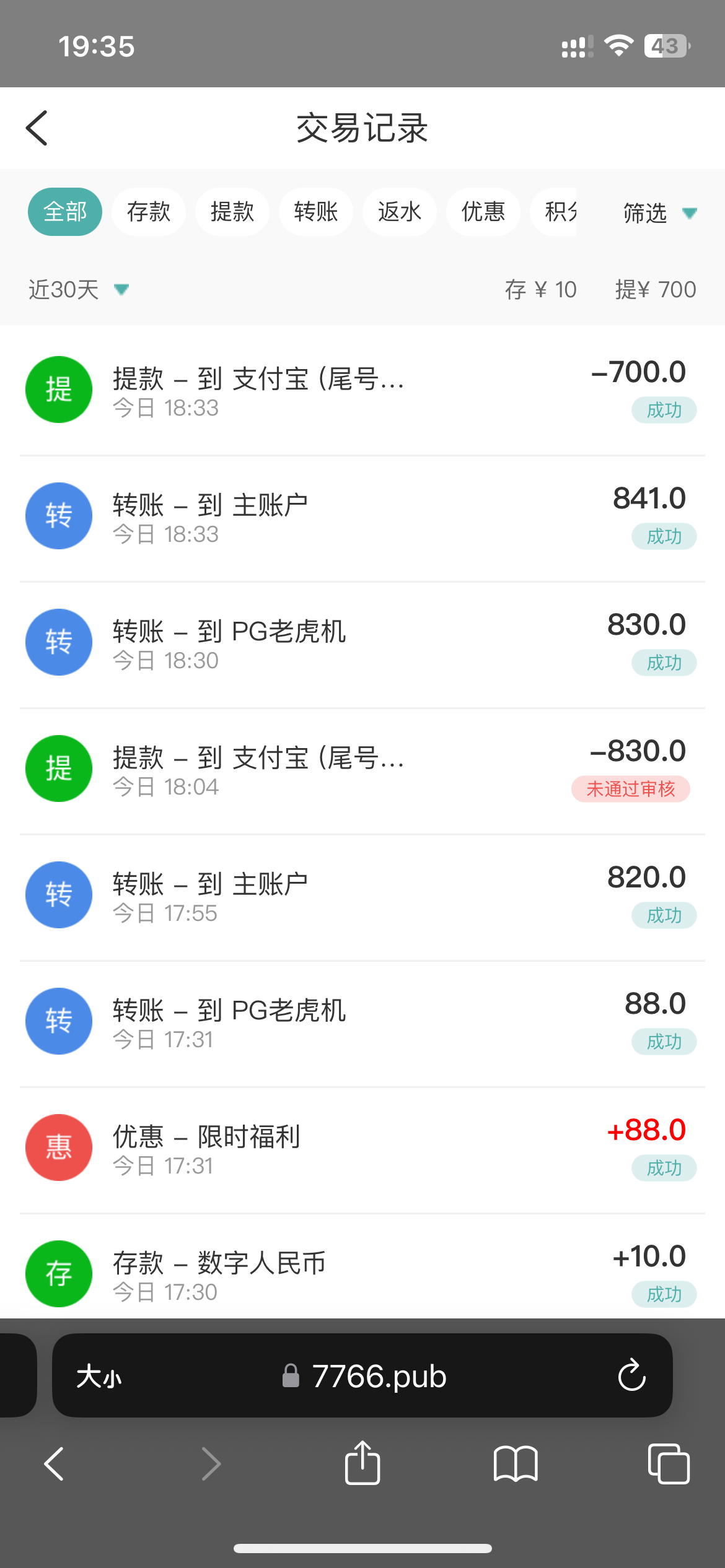The image size is (725, 1568).
Task: Open the +10.0 数字人民币 deposit record
Action: 362,1267
